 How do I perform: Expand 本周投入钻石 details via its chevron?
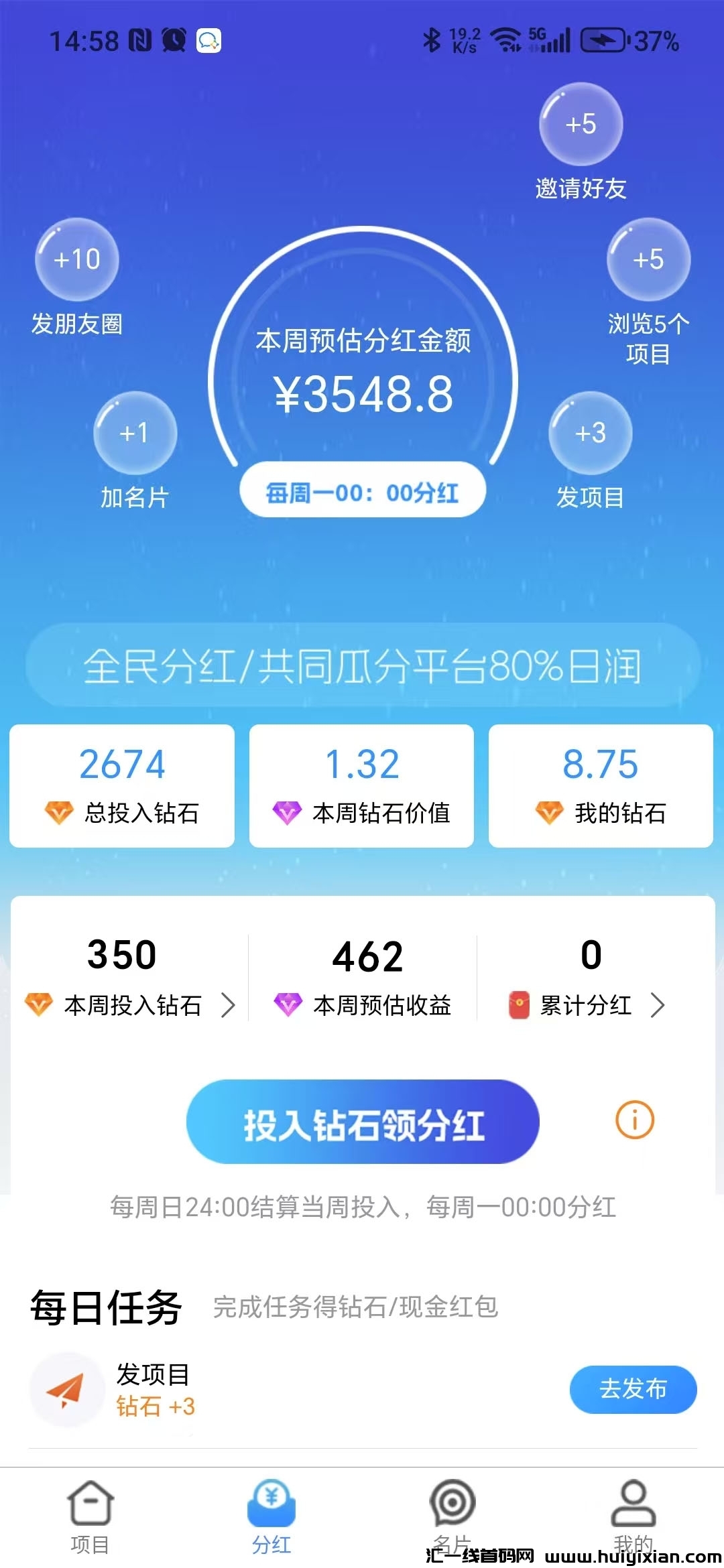pyautogui.click(x=231, y=1005)
